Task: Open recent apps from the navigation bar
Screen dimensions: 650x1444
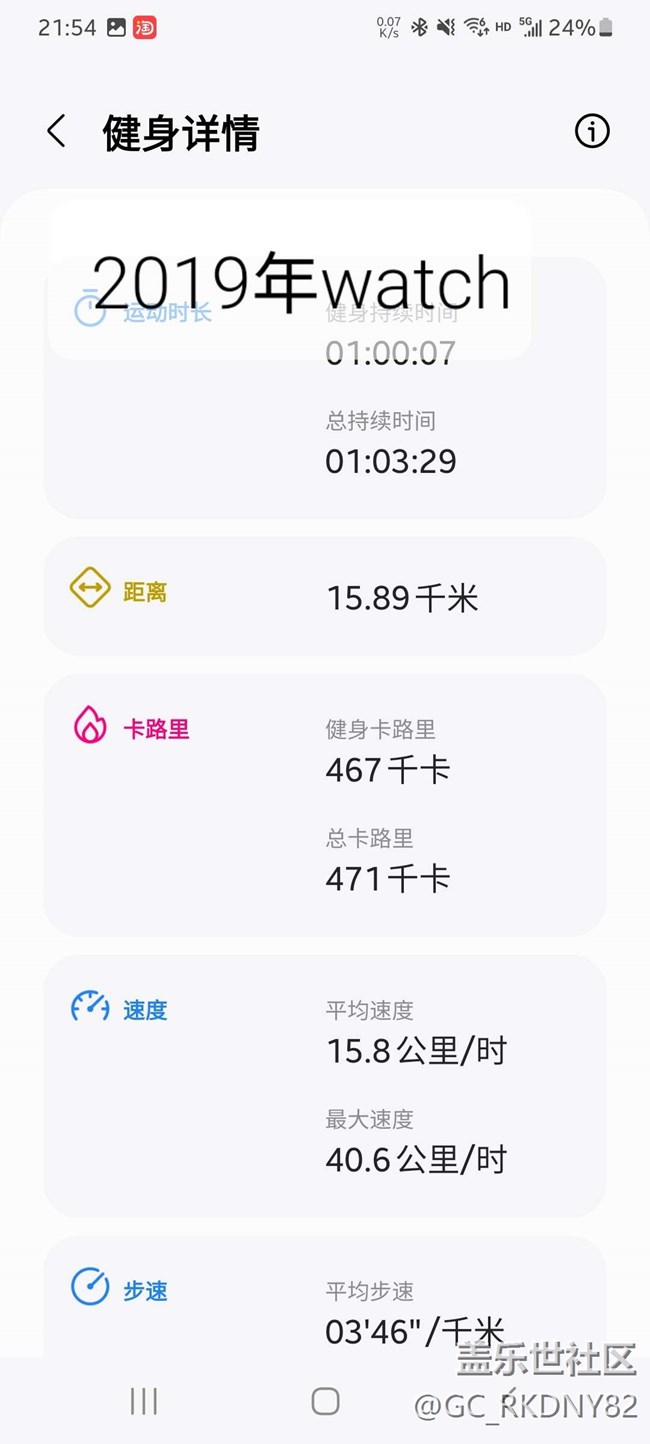Action: tap(144, 1401)
